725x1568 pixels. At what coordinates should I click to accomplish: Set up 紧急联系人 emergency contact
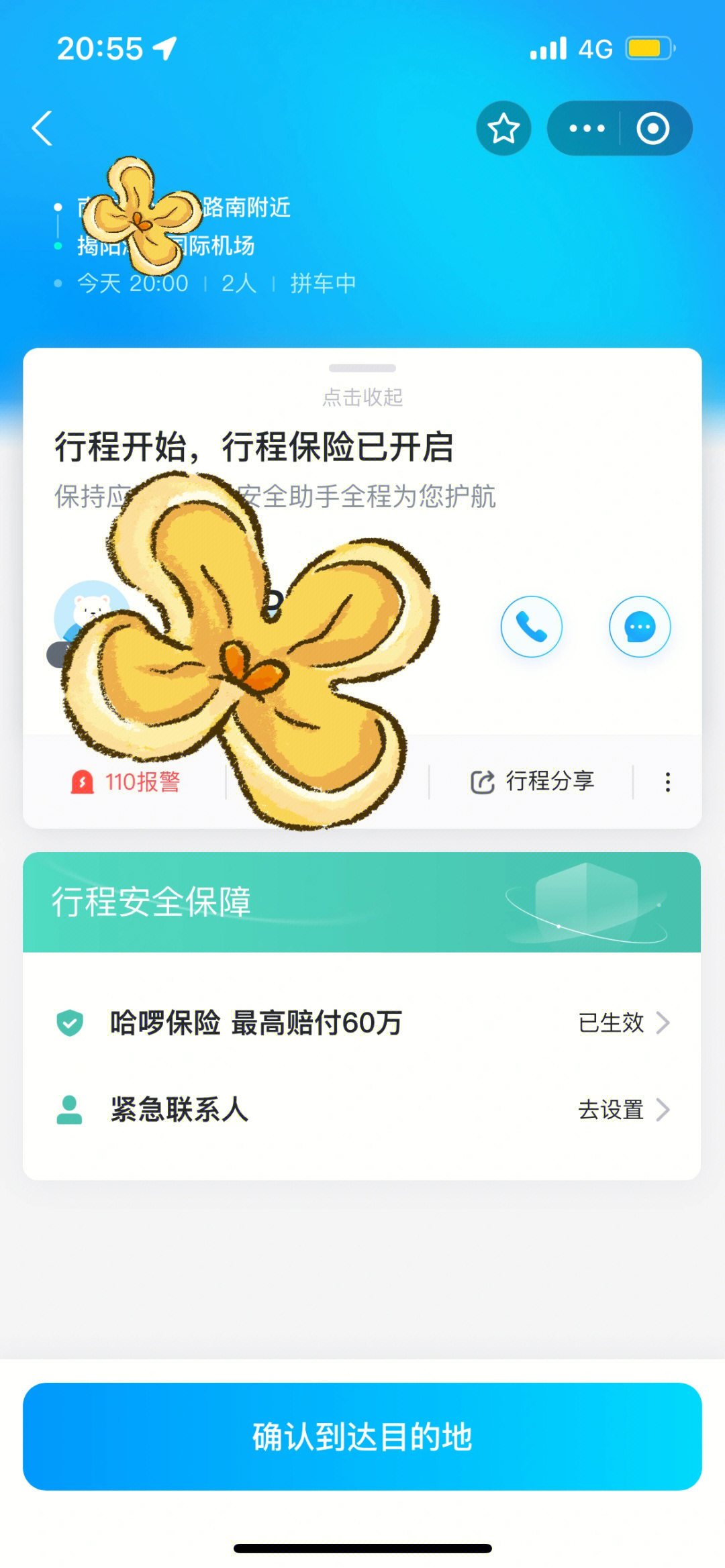[x=362, y=1110]
